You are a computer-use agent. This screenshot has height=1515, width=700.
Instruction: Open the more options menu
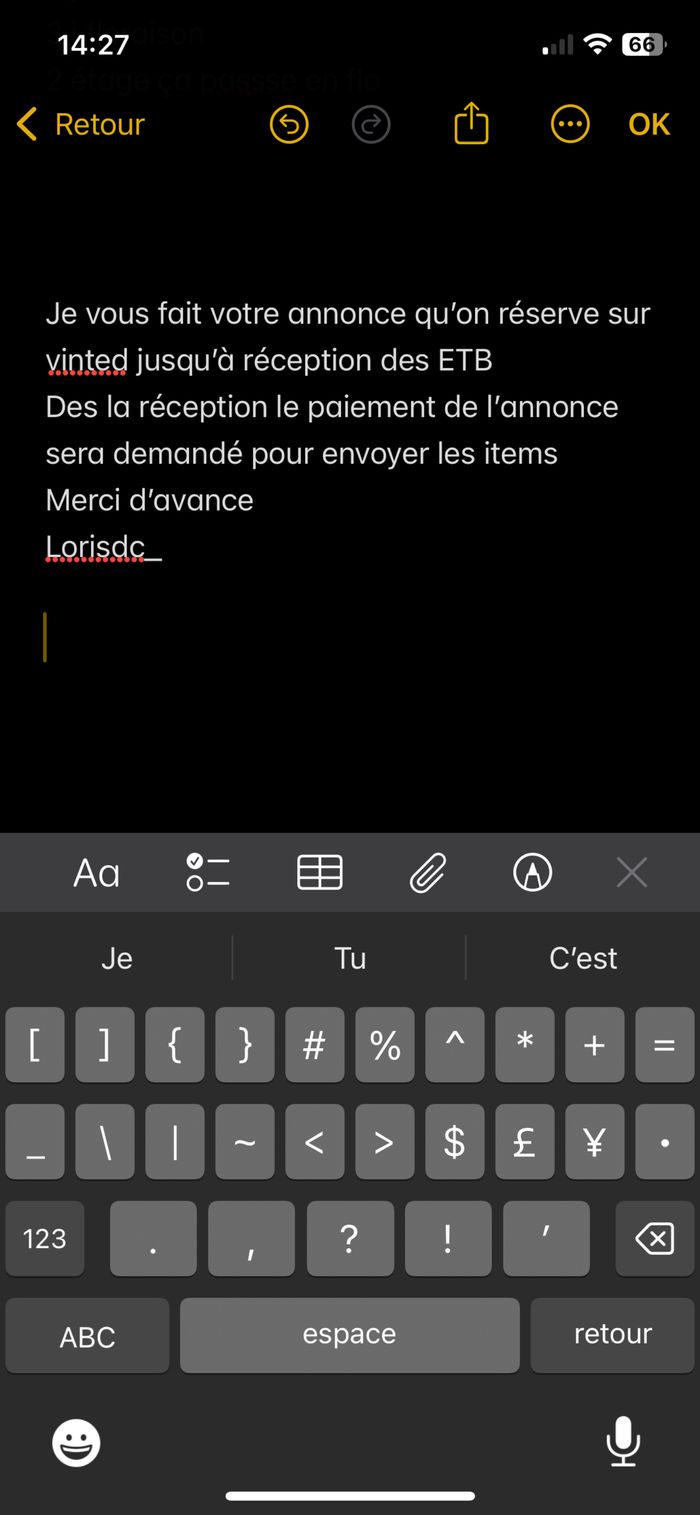coord(570,125)
